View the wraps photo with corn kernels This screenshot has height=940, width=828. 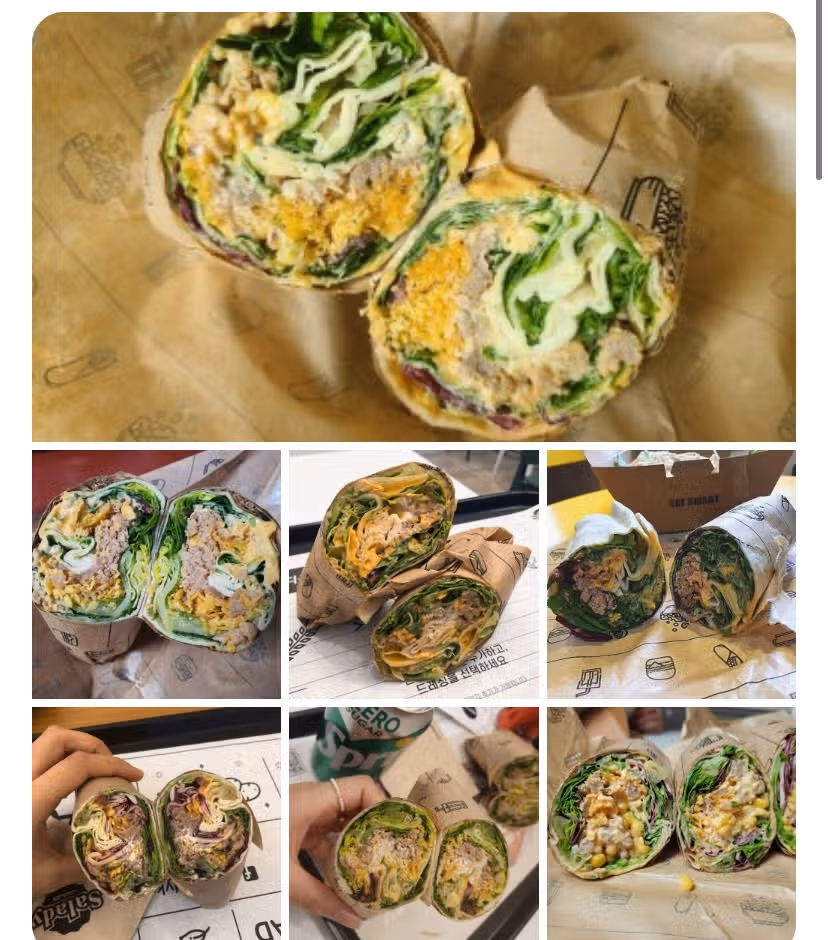tap(671, 822)
